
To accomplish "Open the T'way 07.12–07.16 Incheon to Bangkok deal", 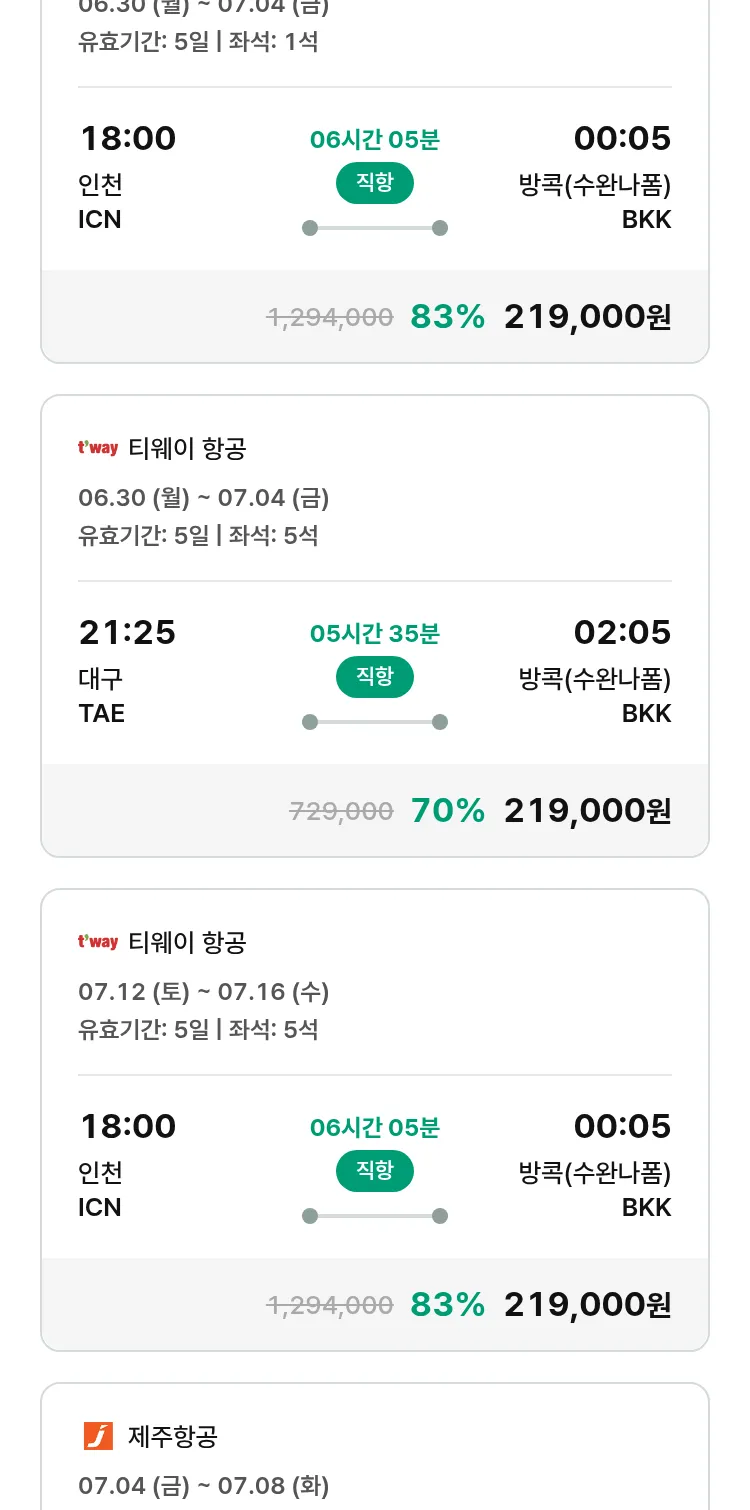I will [x=375, y=1120].
